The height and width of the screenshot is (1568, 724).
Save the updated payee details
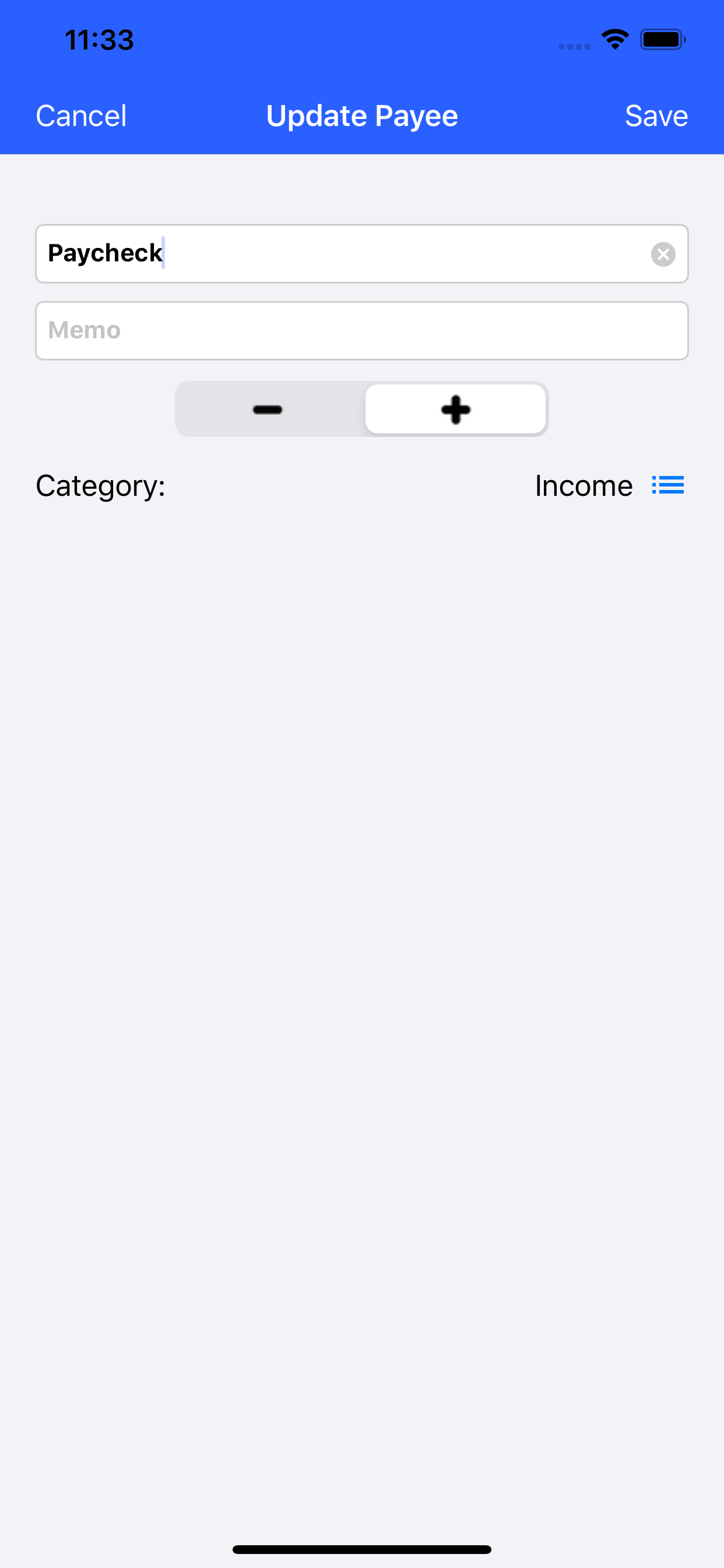coord(656,115)
